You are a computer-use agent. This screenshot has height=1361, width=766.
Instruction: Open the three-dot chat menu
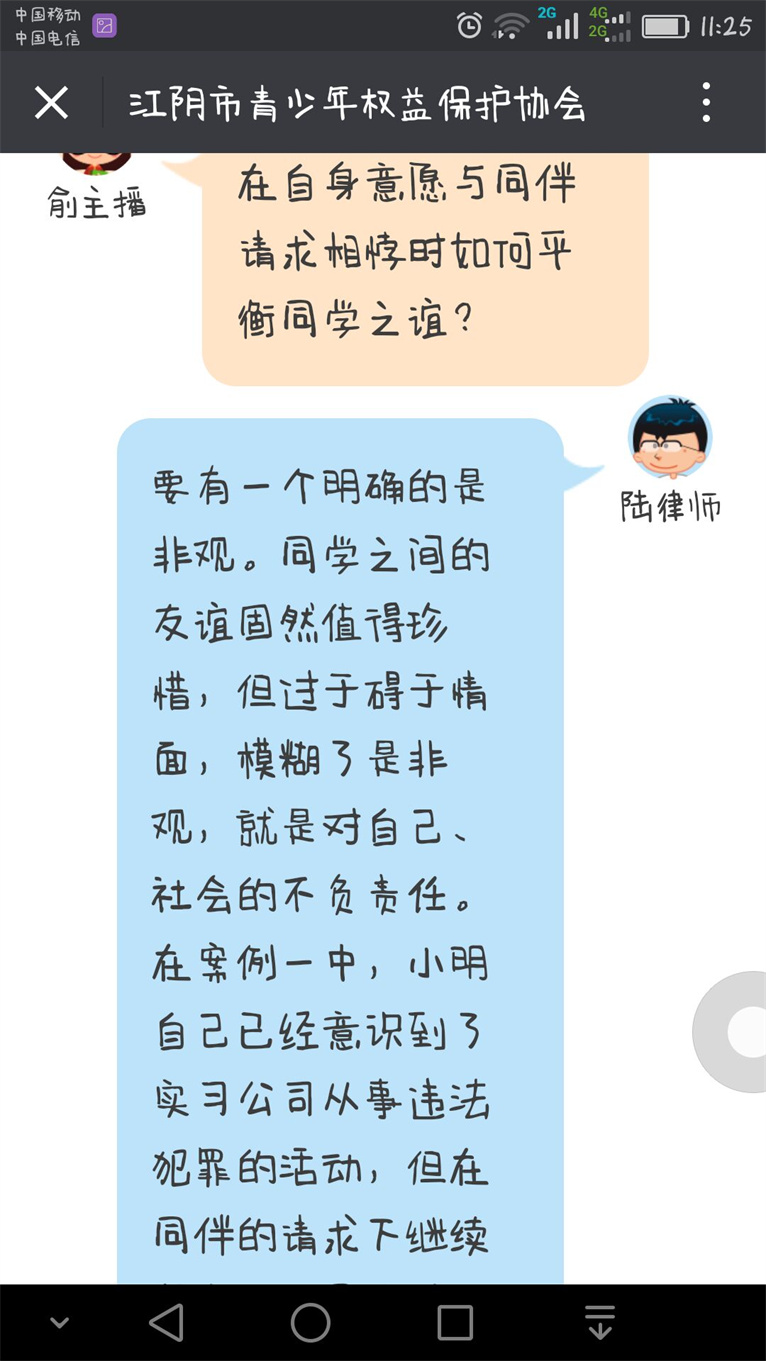(x=706, y=101)
